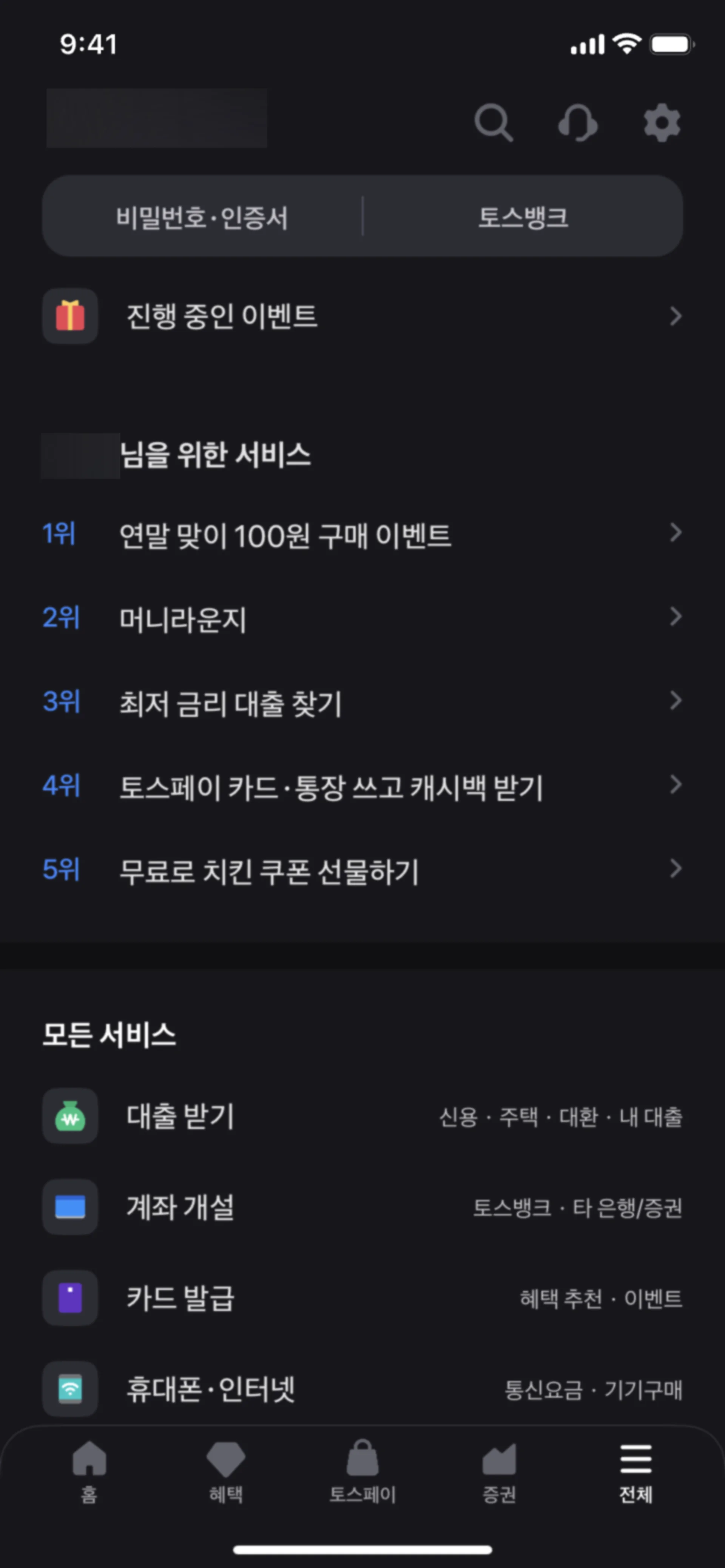Select 머니라운지 service
Screen dimensions: 725x1568
pyautogui.click(x=362, y=619)
